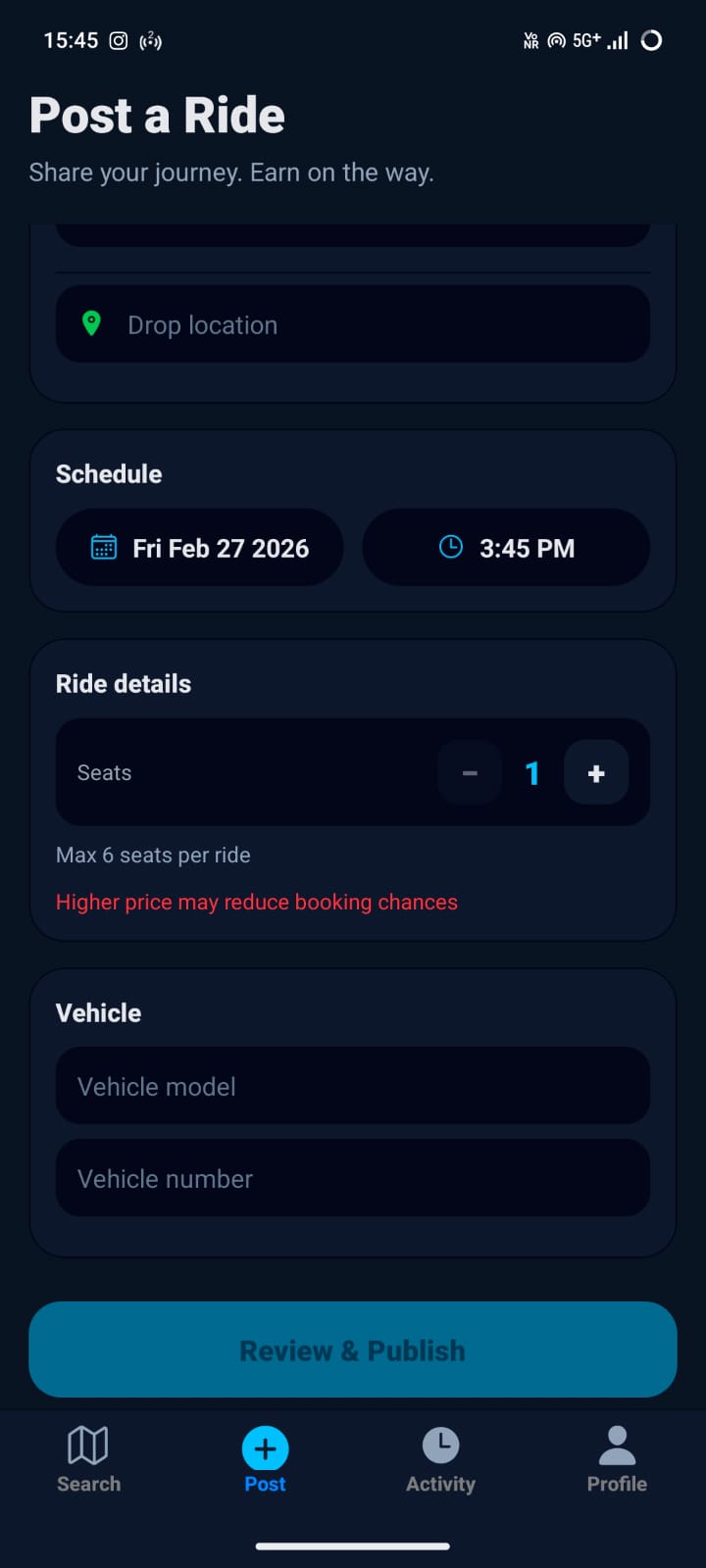Decrease the number of seats
Viewport: 706px width, 1568px height.
coord(470,773)
